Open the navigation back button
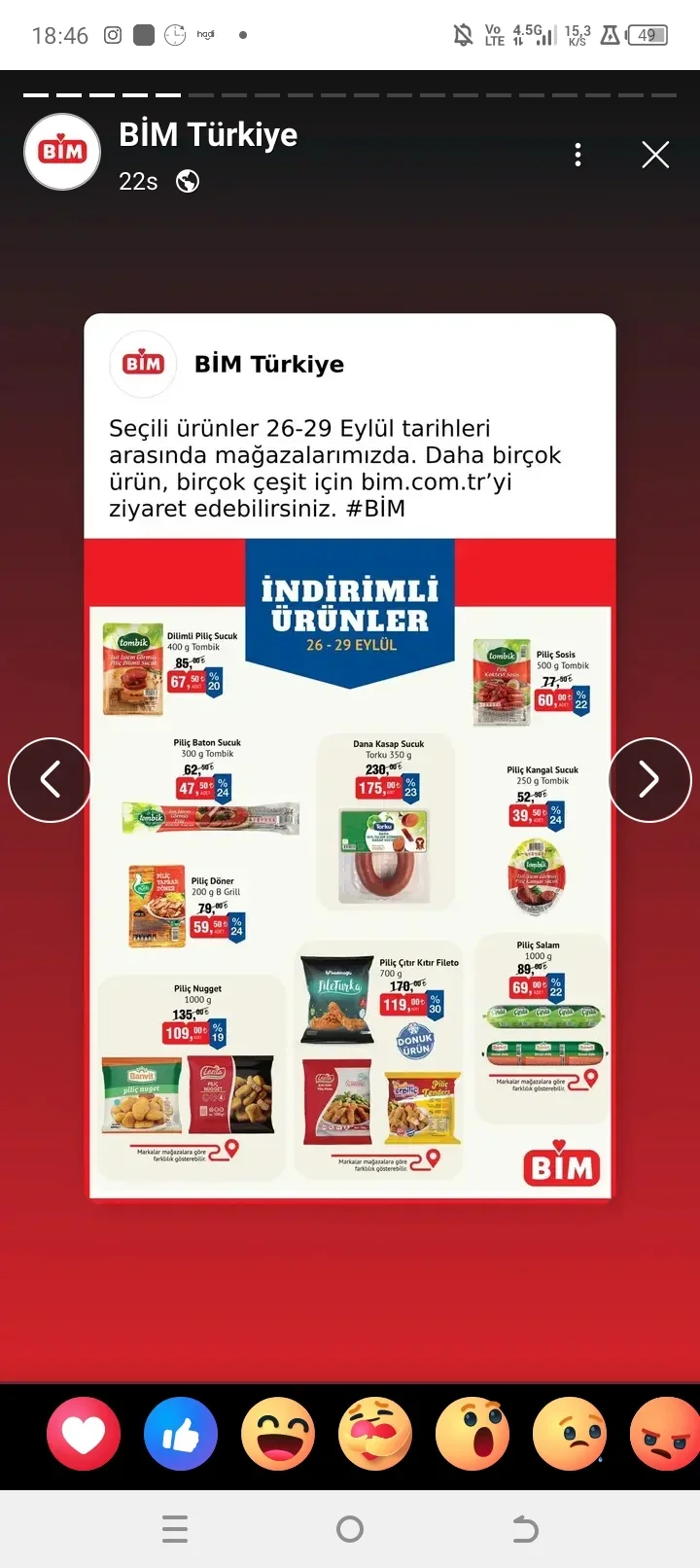 click(x=524, y=1528)
